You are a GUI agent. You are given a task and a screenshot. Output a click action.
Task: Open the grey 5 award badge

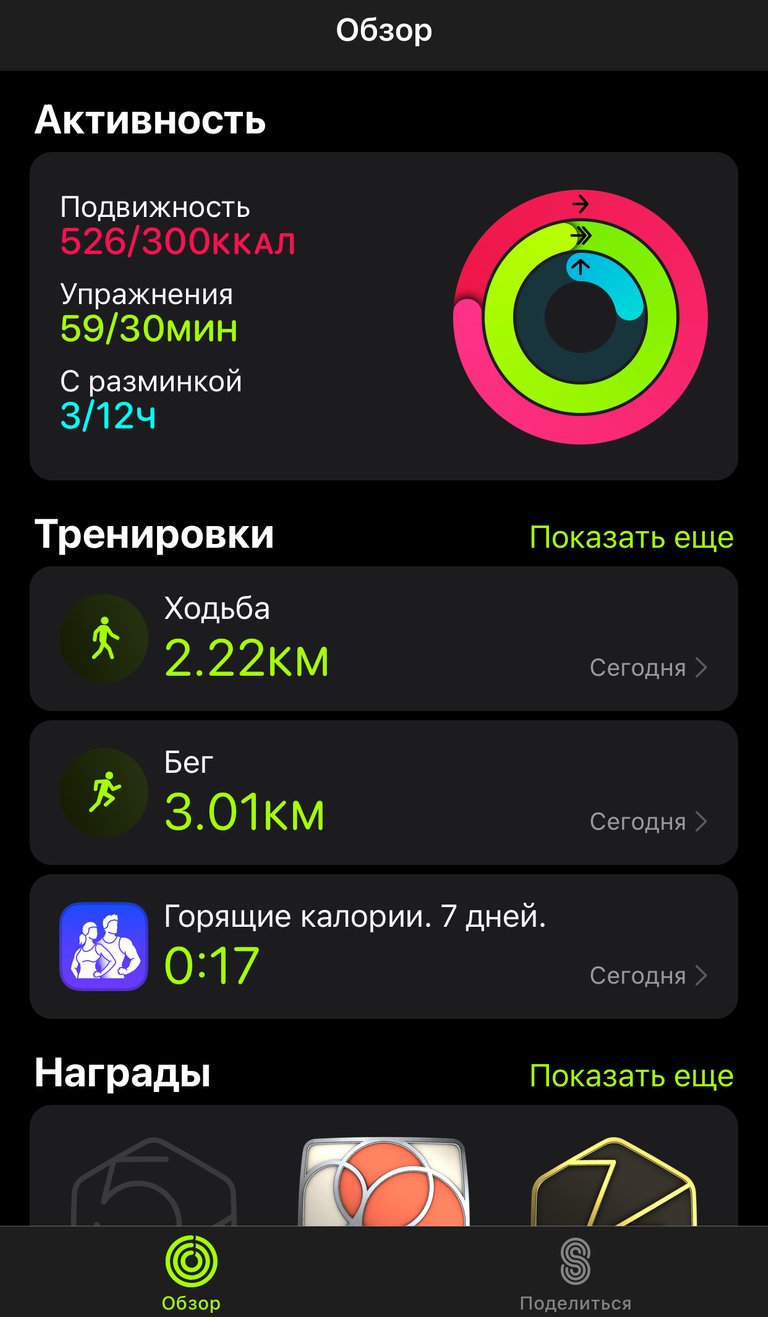click(154, 1185)
